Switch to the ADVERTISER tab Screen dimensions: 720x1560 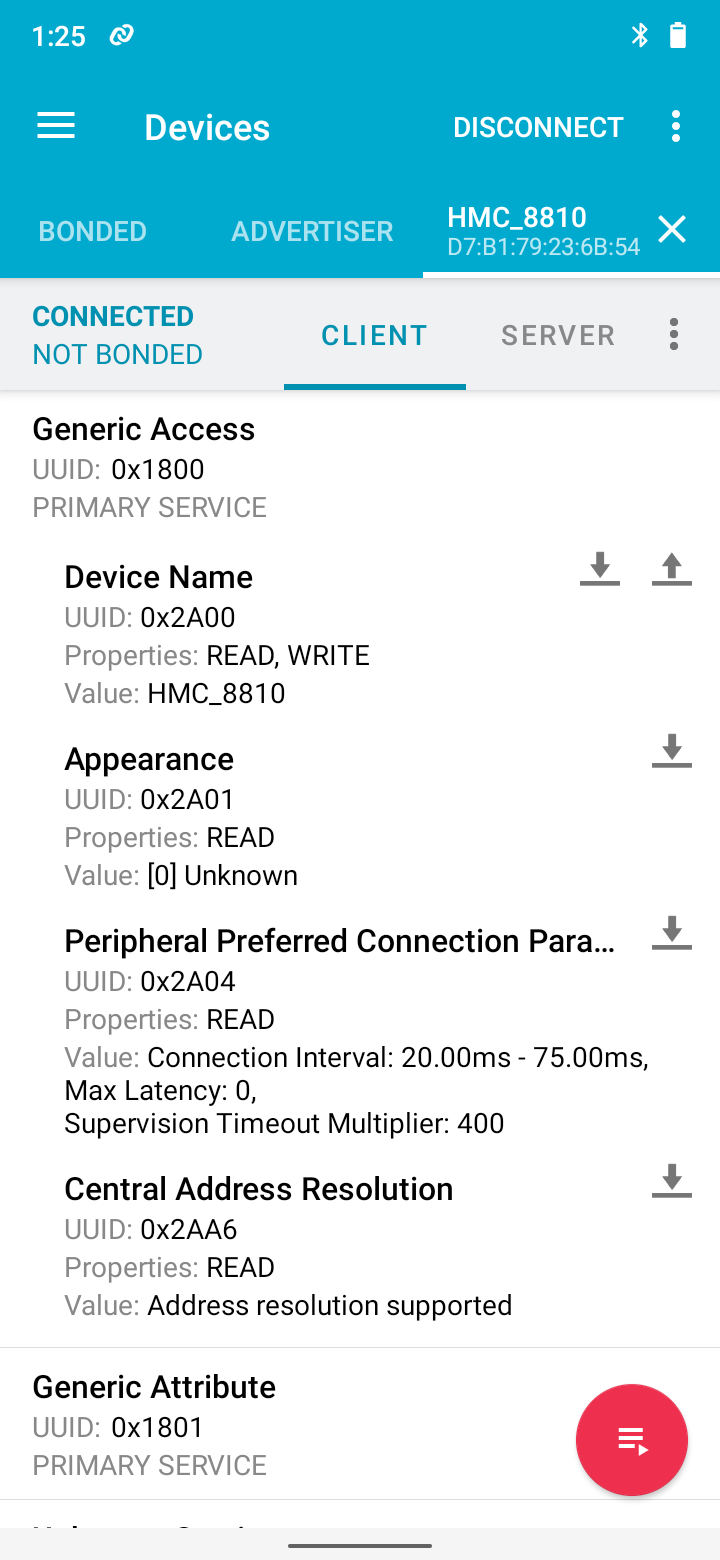click(x=312, y=231)
